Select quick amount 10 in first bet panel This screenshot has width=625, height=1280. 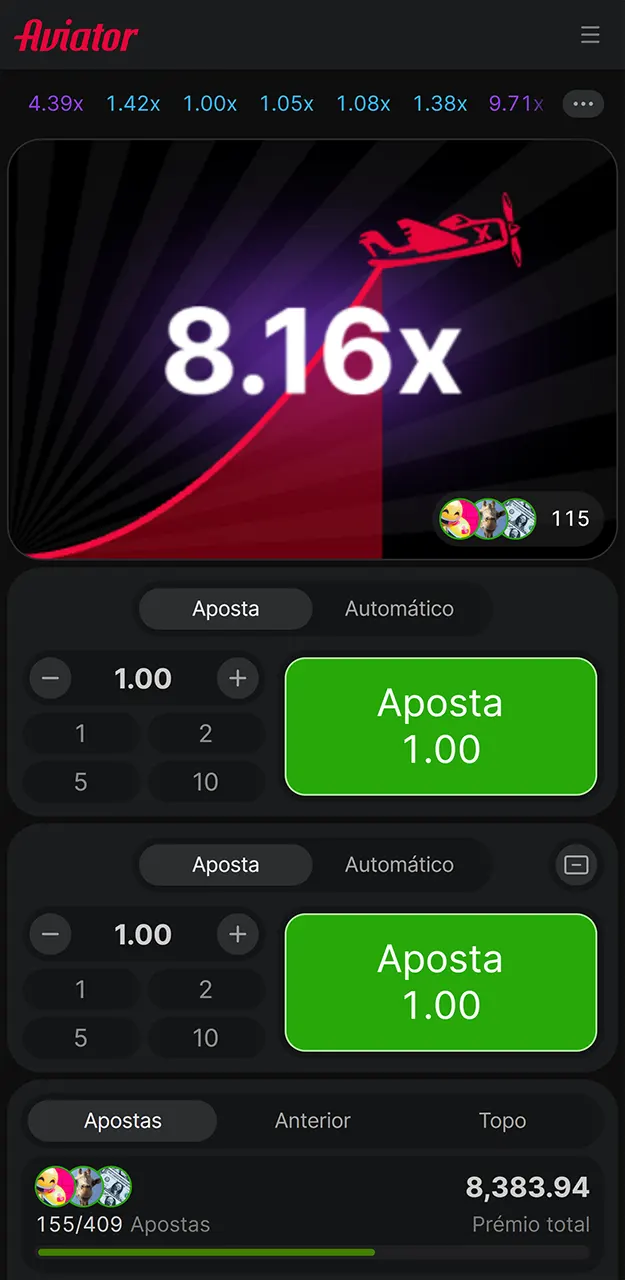point(205,781)
